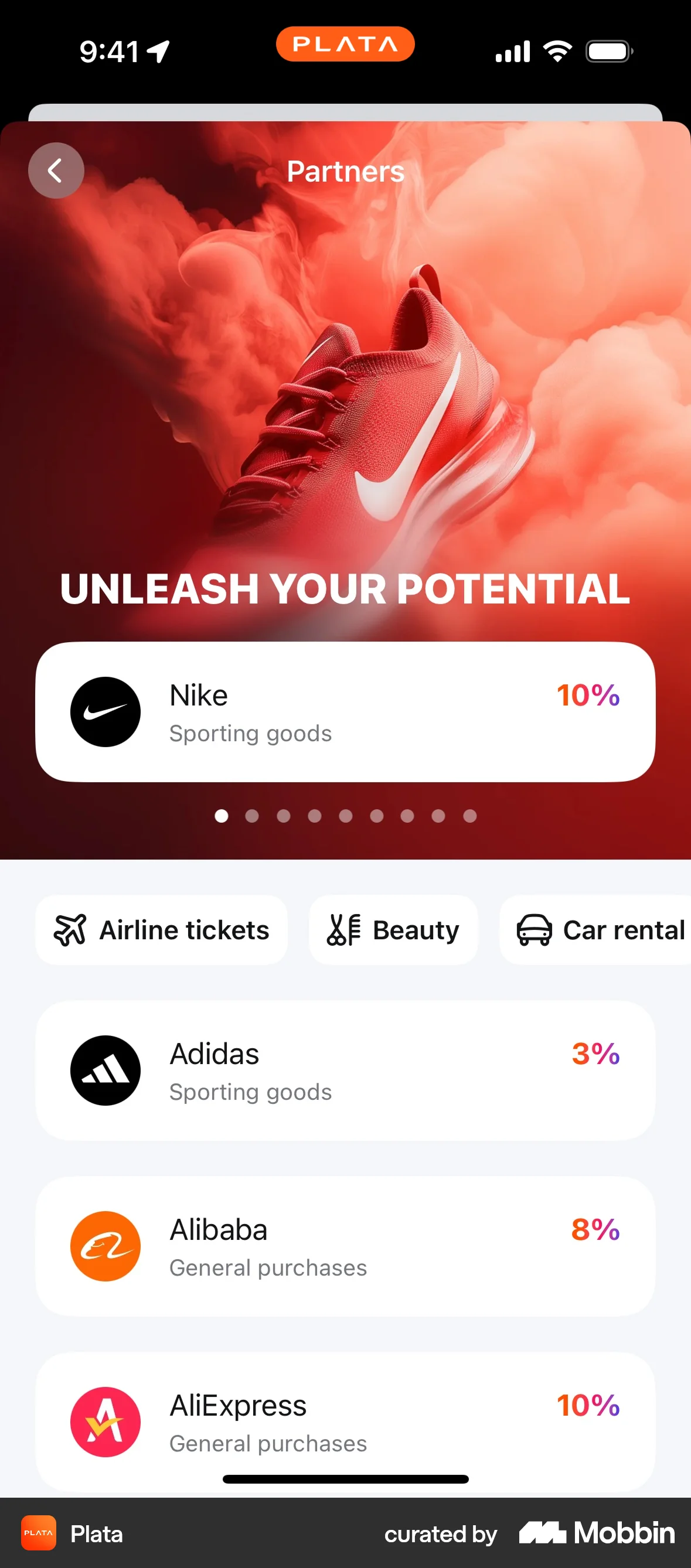
Task: Open the featured Nike partner card
Action: (x=345, y=711)
